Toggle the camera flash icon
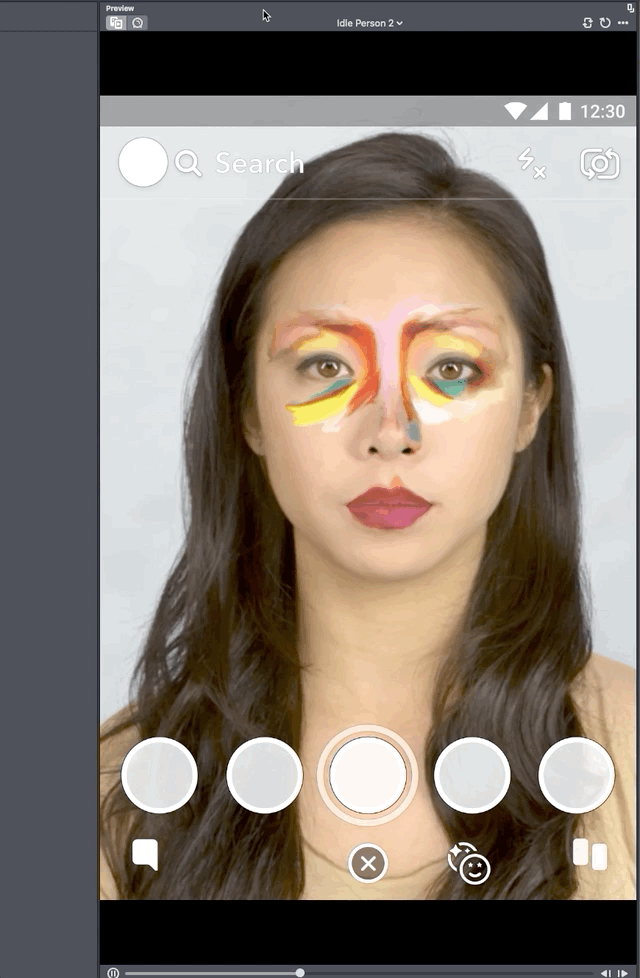Viewport: 640px width, 978px height. tap(531, 163)
